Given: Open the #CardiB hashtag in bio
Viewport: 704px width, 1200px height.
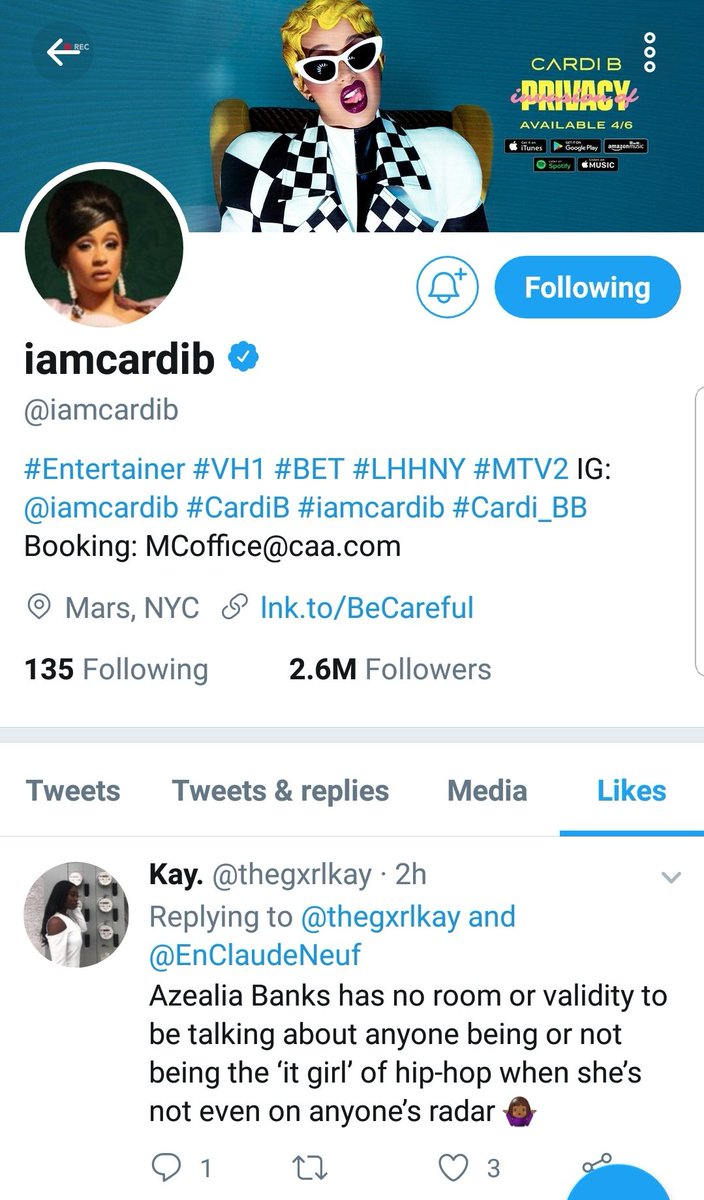Looking at the screenshot, I should 238,508.
